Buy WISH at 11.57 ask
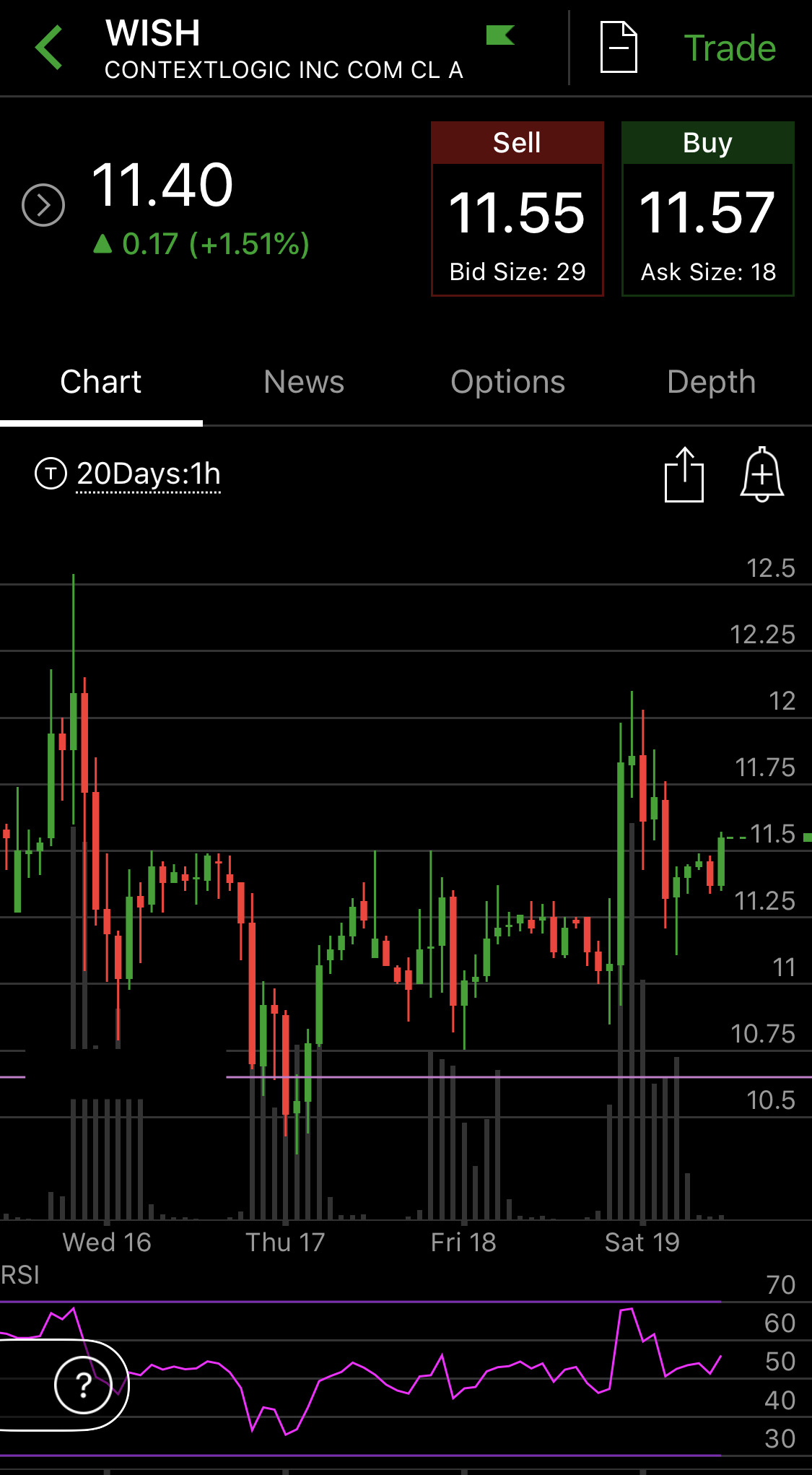The height and width of the screenshot is (1475, 812). 707,209
